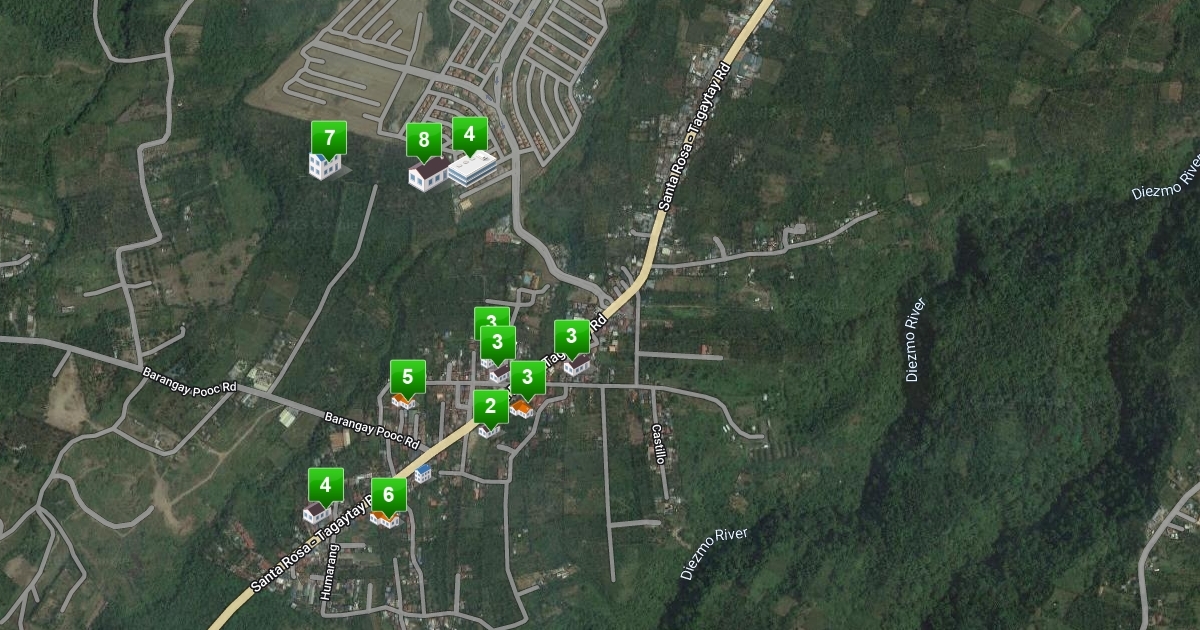Tap the marker showing 5 listings
The height and width of the screenshot is (630, 1200).
(407, 378)
